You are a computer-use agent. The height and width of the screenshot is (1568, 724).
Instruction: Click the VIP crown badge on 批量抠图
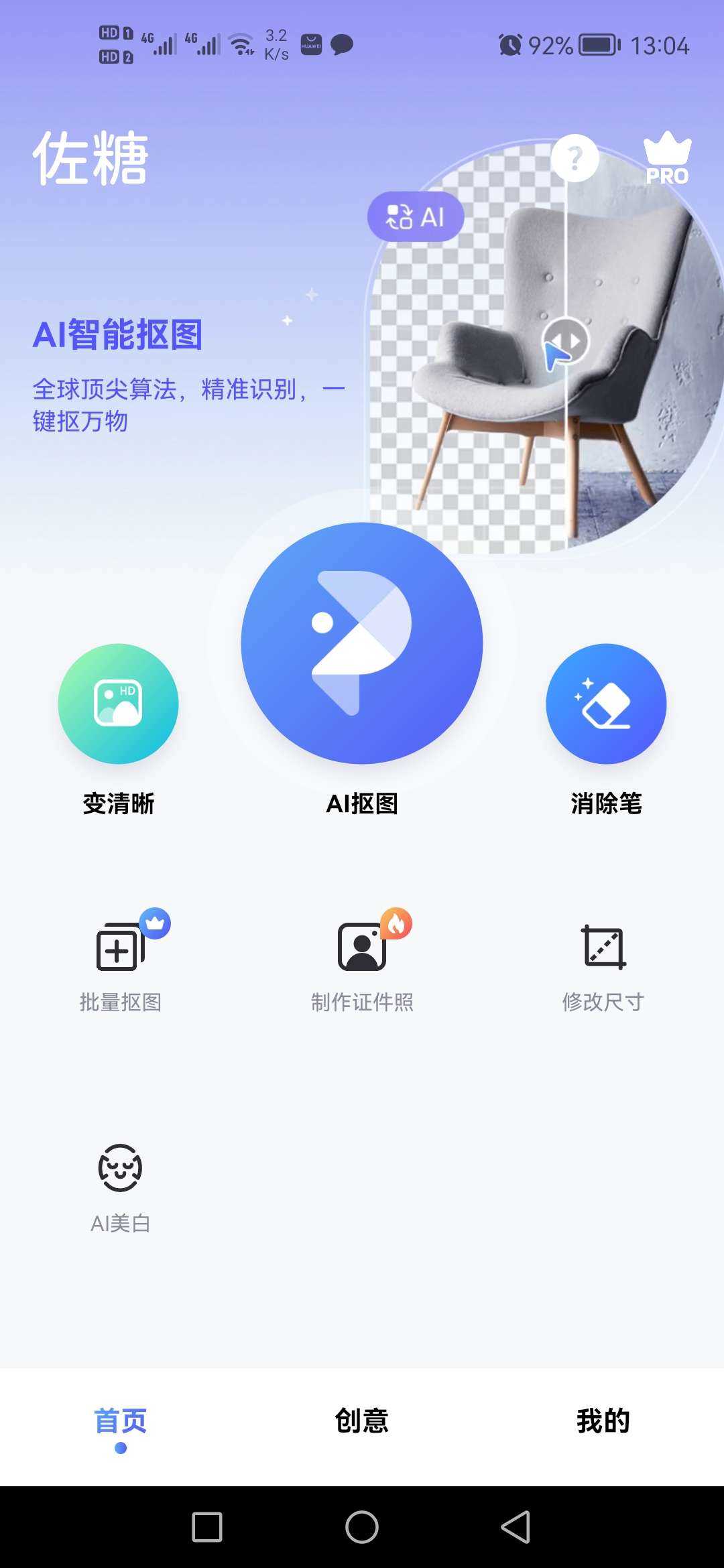(156, 923)
